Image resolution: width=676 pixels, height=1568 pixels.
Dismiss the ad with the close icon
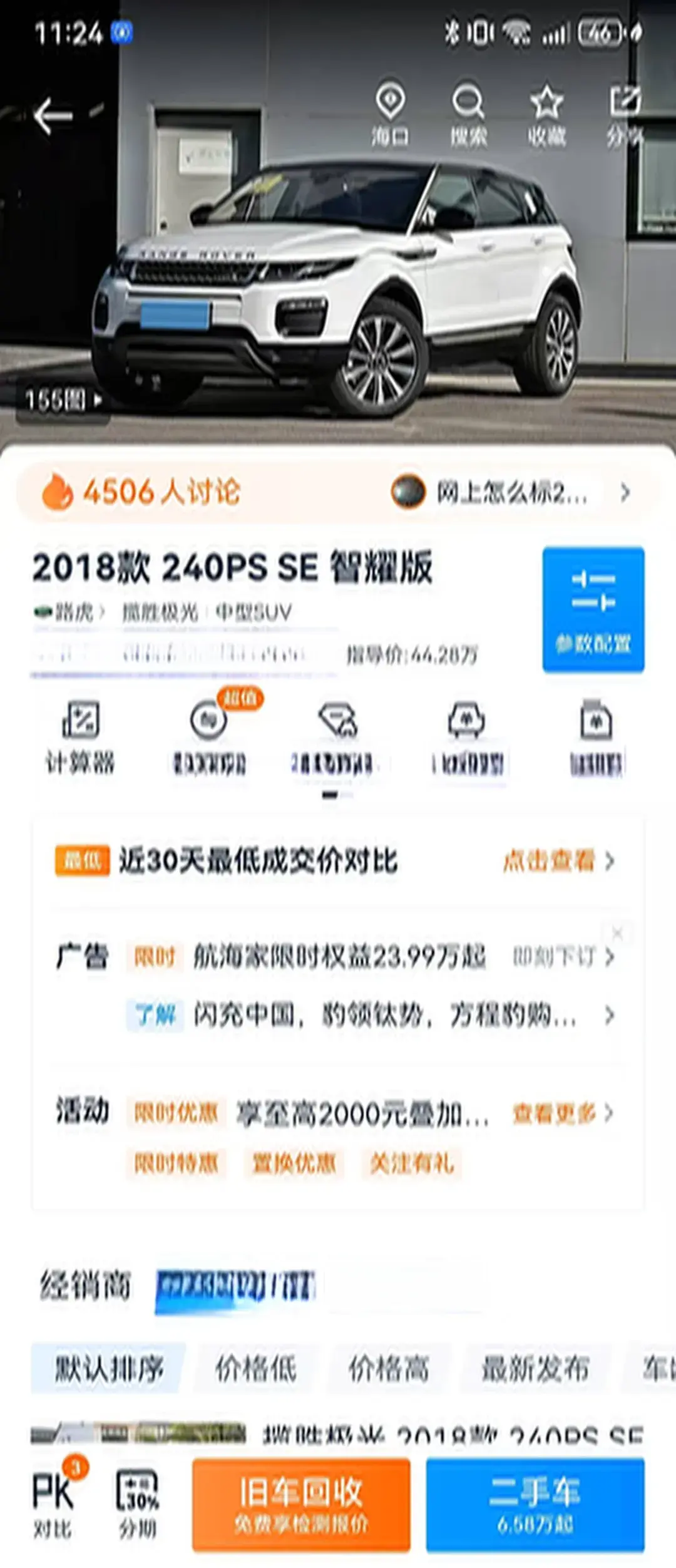click(617, 933)
